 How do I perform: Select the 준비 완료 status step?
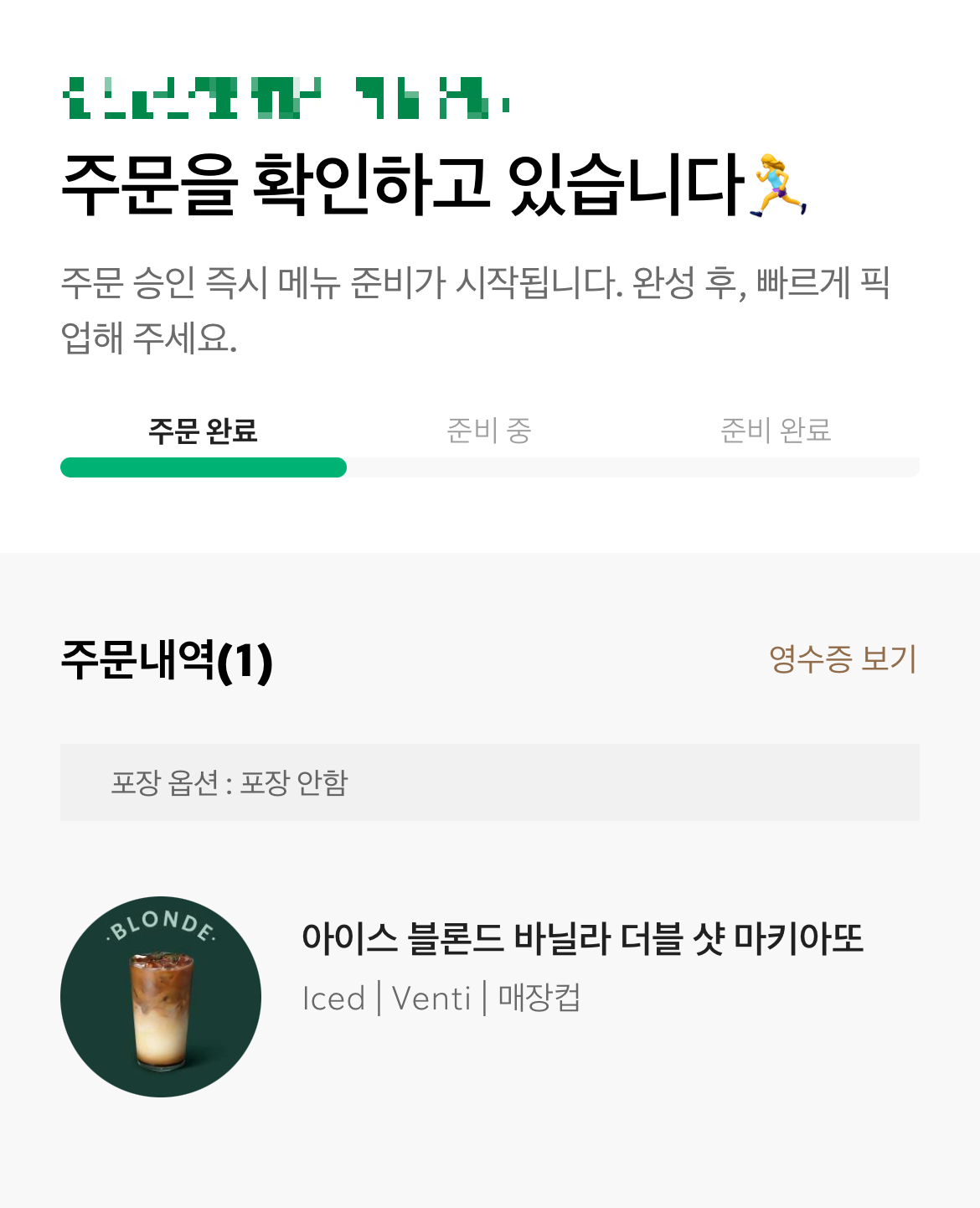(776, 431)
